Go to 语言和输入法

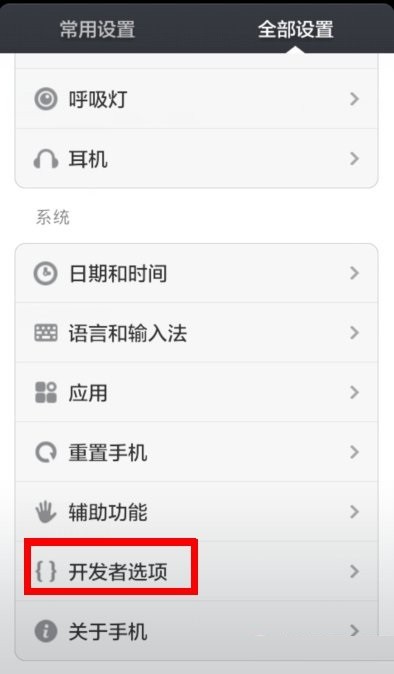[196, 333]
